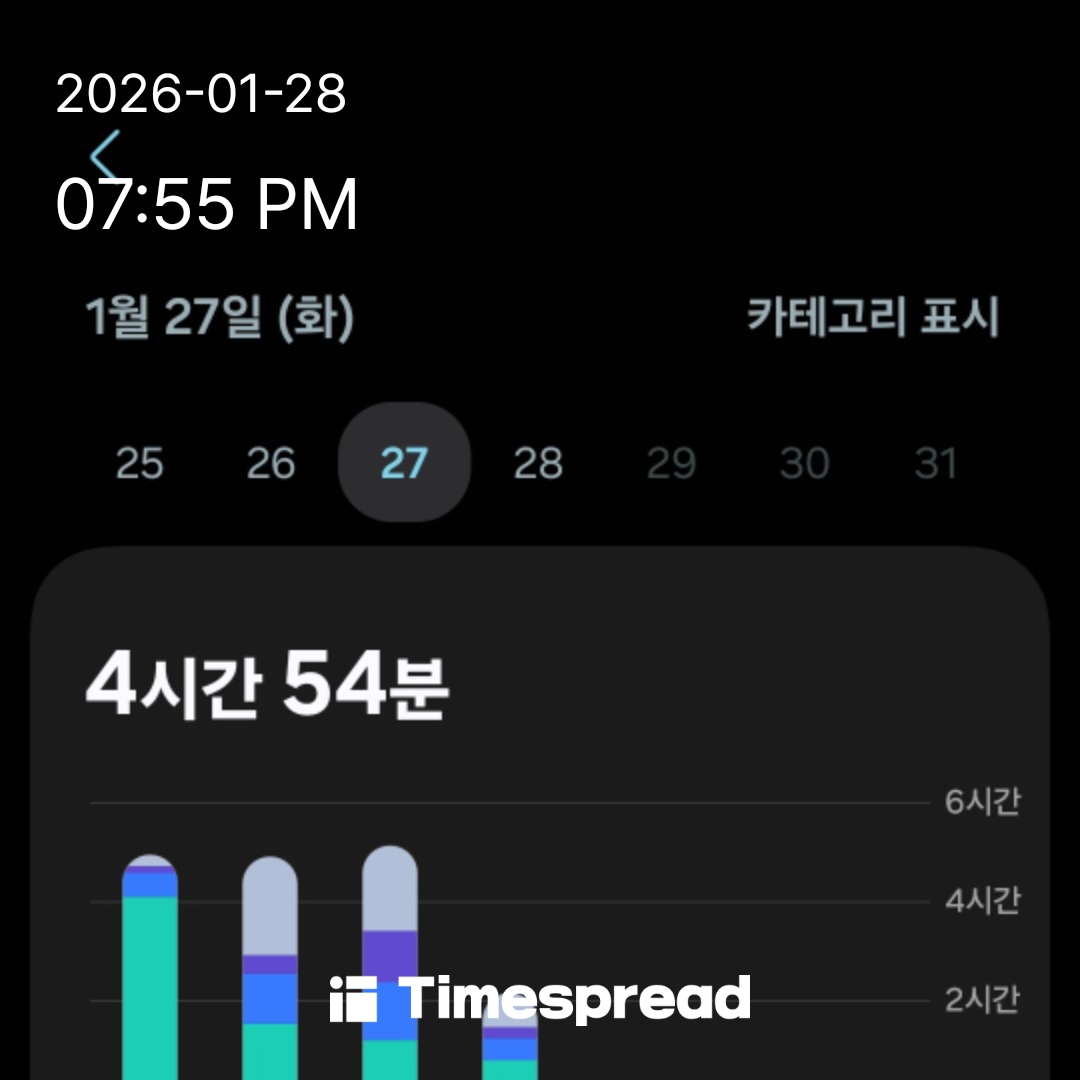Select day 25 in the date strip

[139, 464]
